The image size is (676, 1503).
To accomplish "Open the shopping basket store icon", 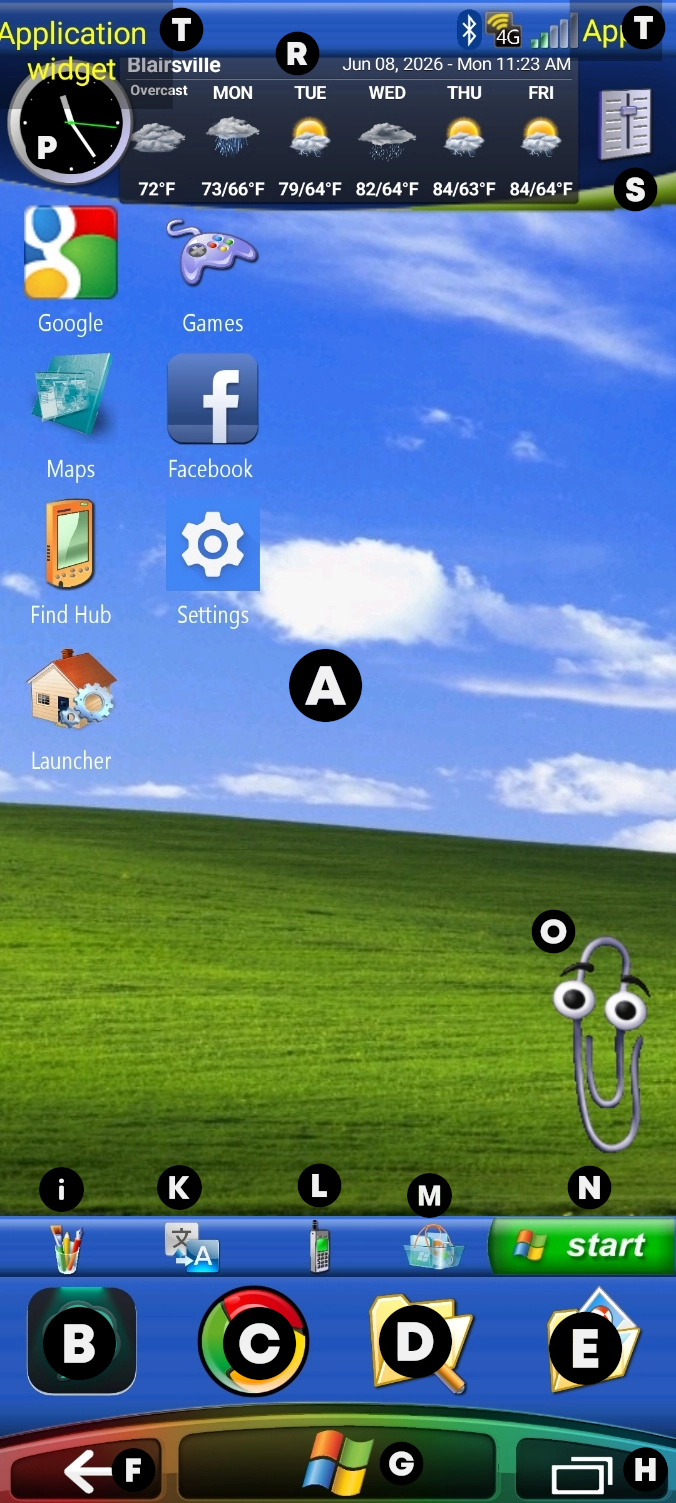I will (434, 1247).
